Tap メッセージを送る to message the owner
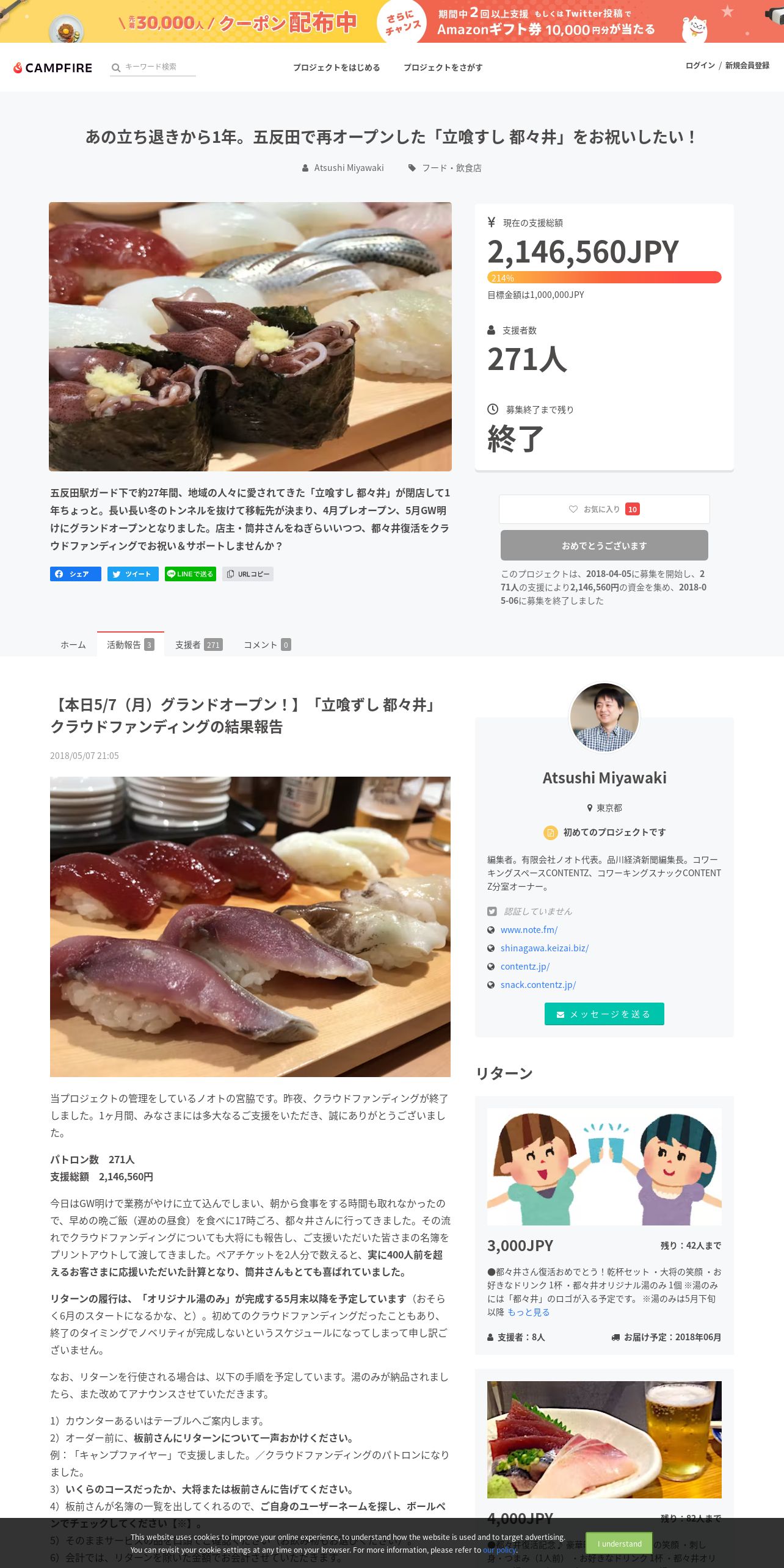784x1568 pixels. pos(604,1014)
